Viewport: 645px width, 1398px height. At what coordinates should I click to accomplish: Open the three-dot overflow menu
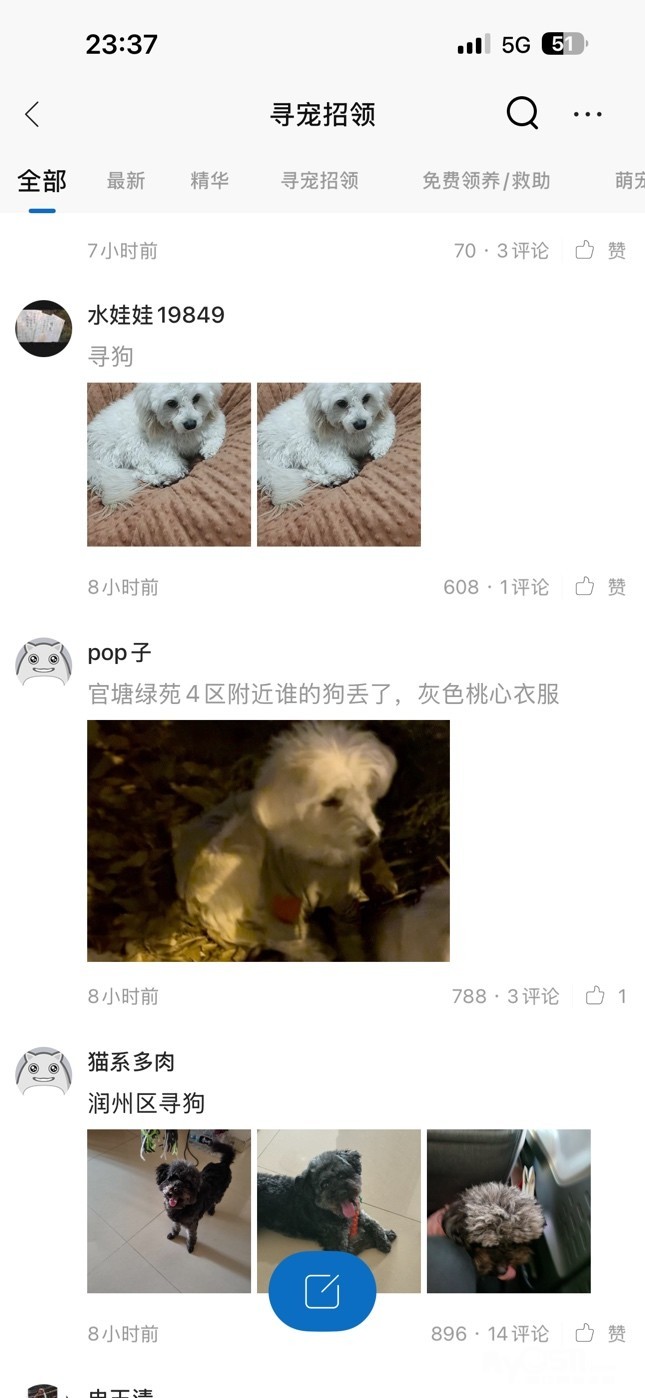[588, 114]
